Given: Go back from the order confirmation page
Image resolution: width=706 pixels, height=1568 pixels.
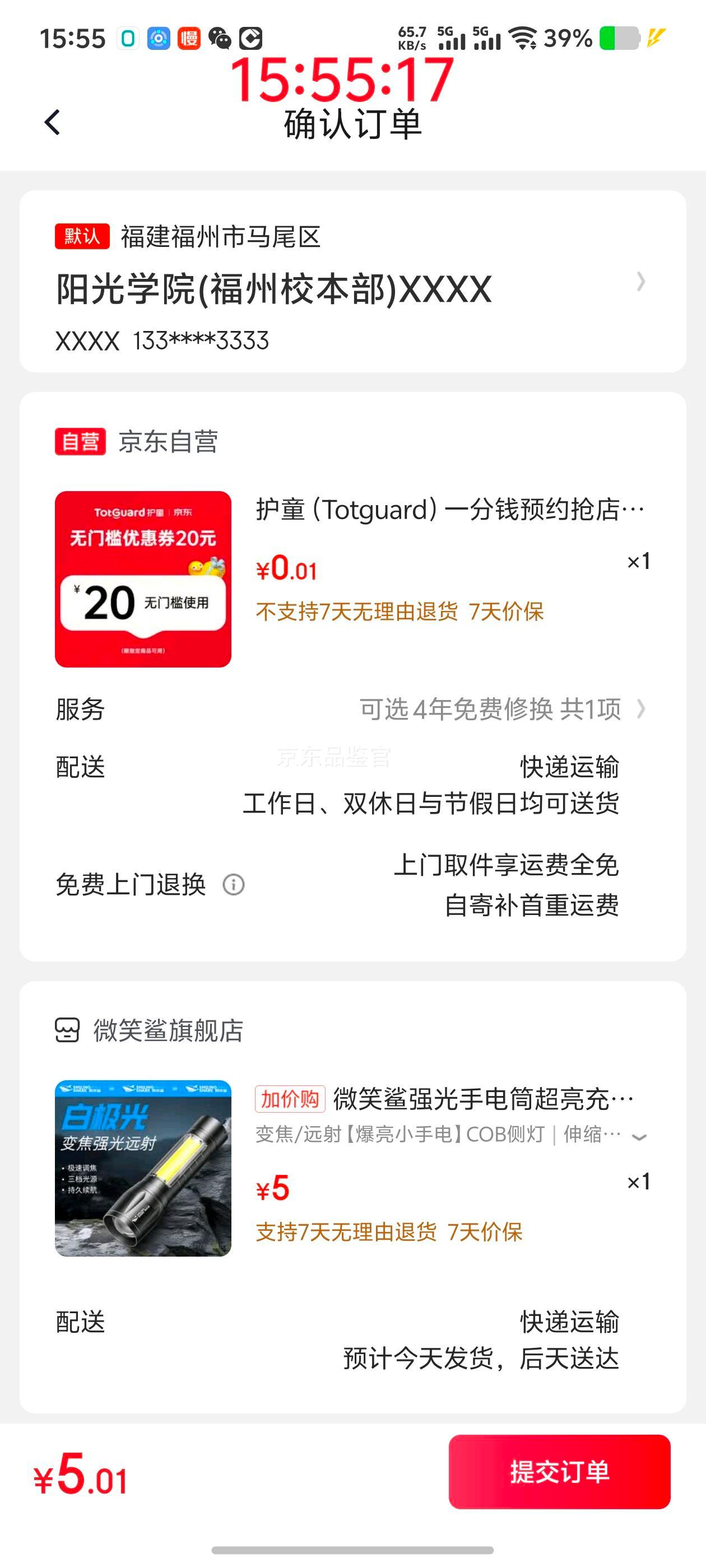Looking at the screenshot, I should (x=53, y=122).
